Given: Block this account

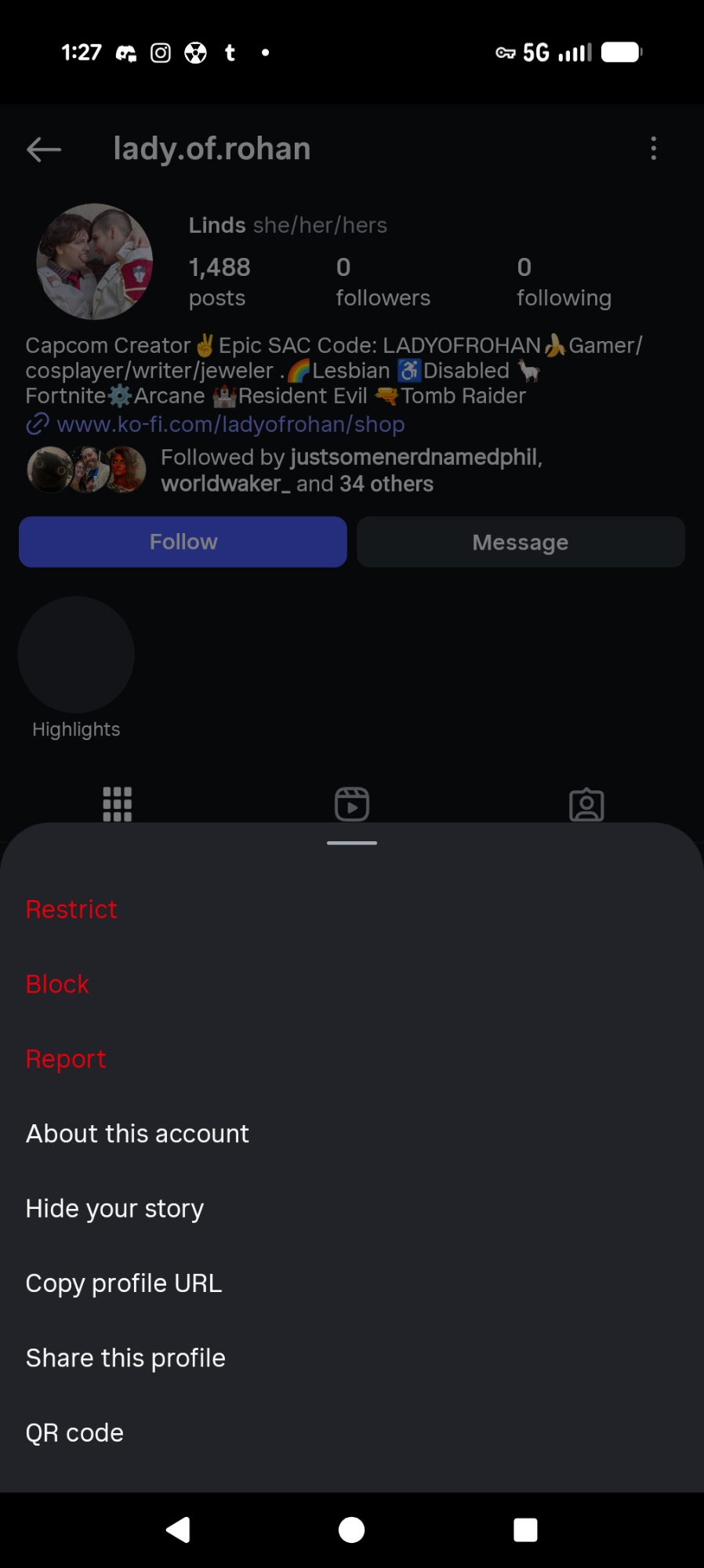Looking at the screenshot, I should (57, 984).
